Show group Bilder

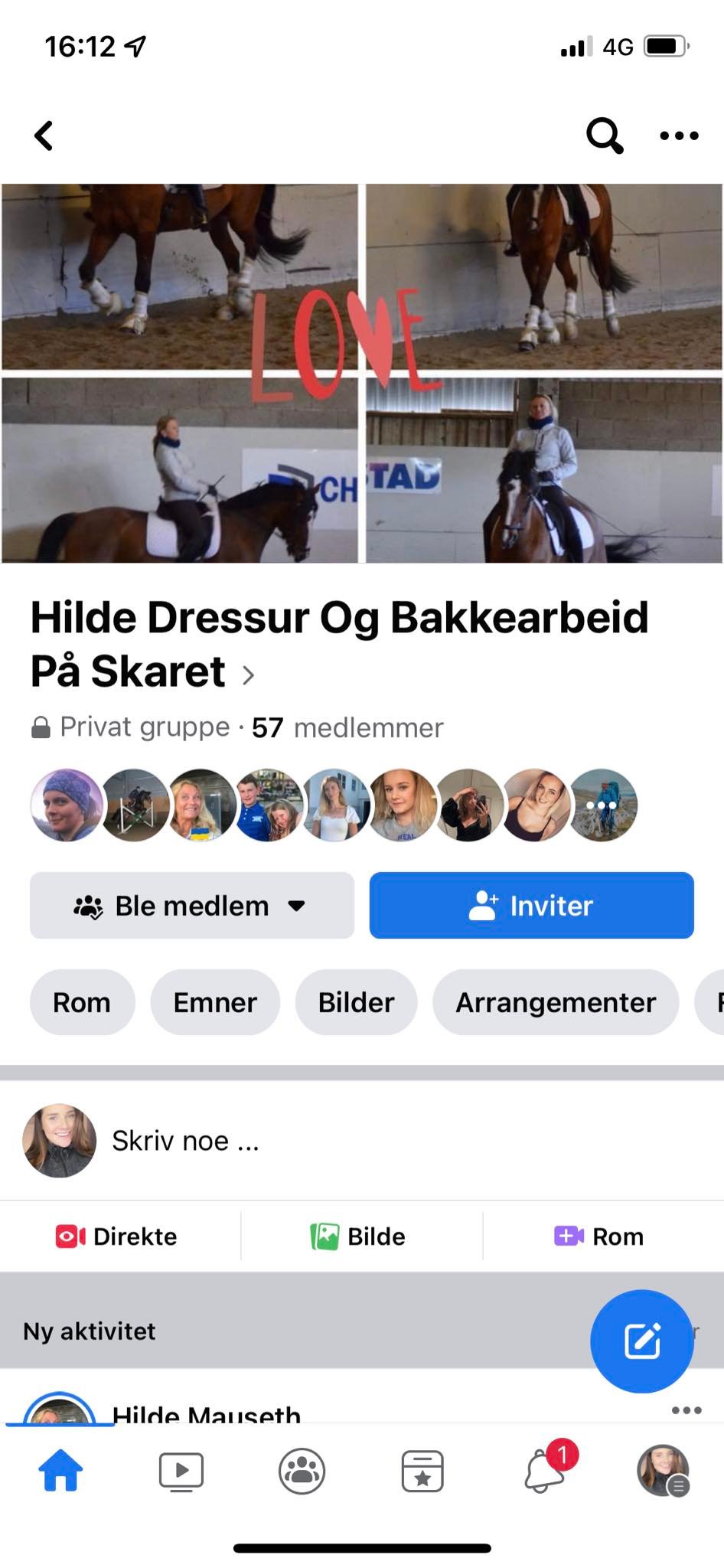[x=356, y=1002]
